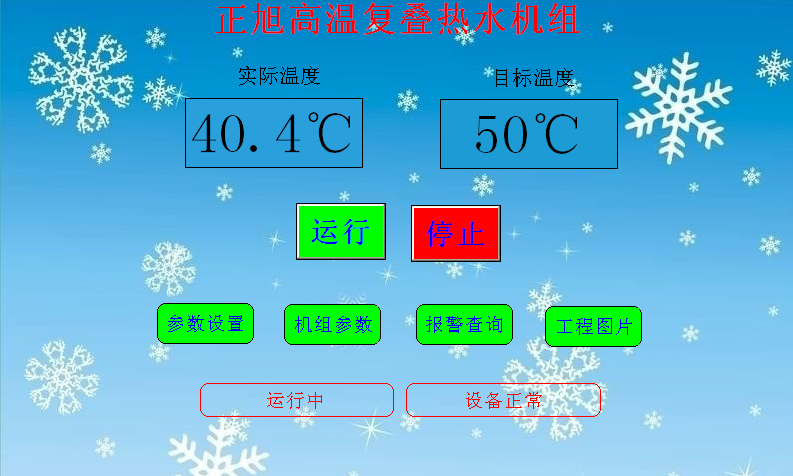Tap the red 停止 button
This screenshot has height=476, width=793.
point(456,234)
